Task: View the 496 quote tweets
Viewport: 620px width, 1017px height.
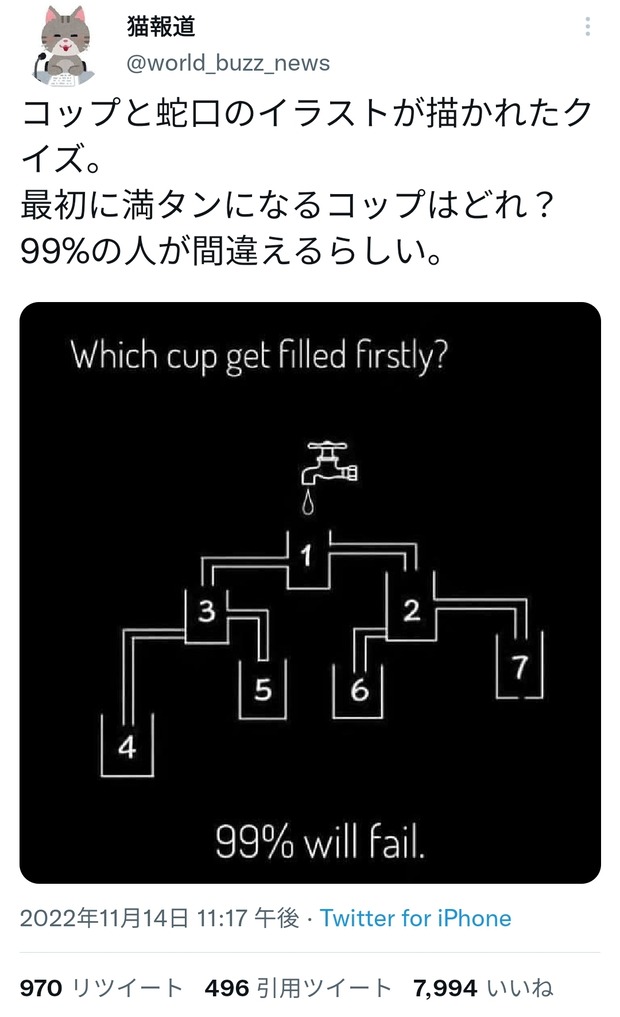Action: pyautogui.click(x=298, y=989)
